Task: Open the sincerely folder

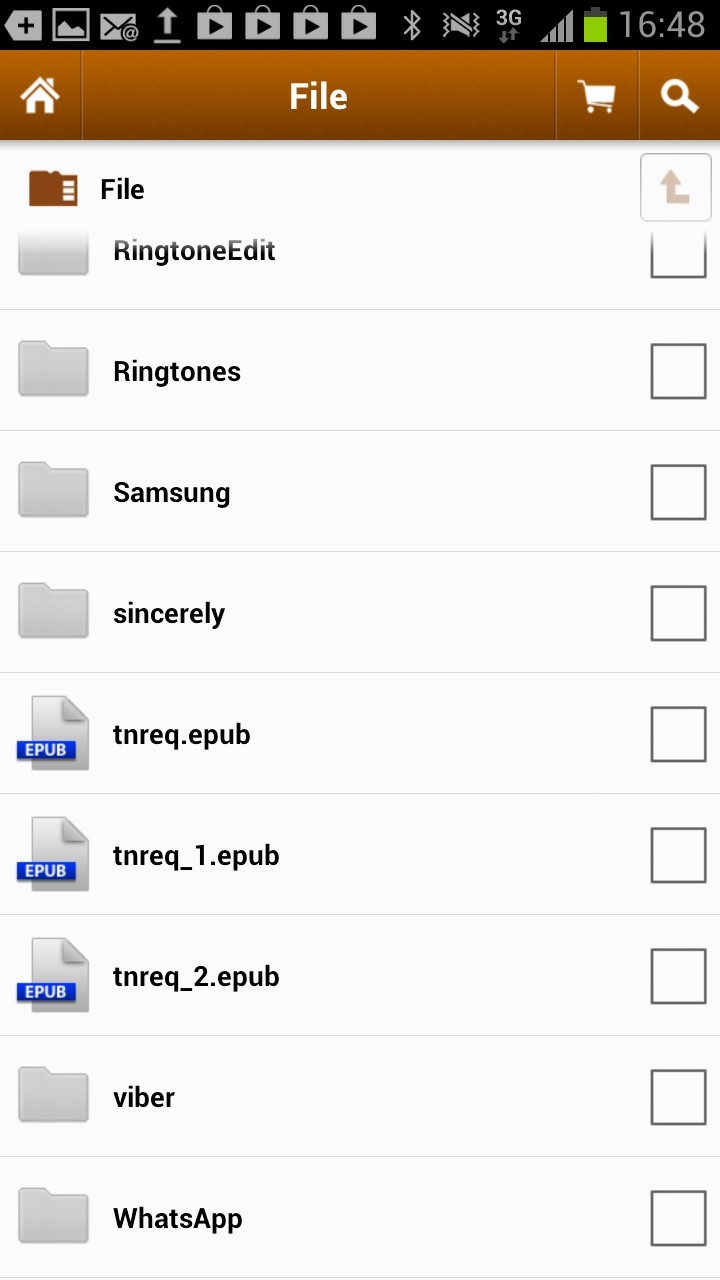Action: click(360, 613)
